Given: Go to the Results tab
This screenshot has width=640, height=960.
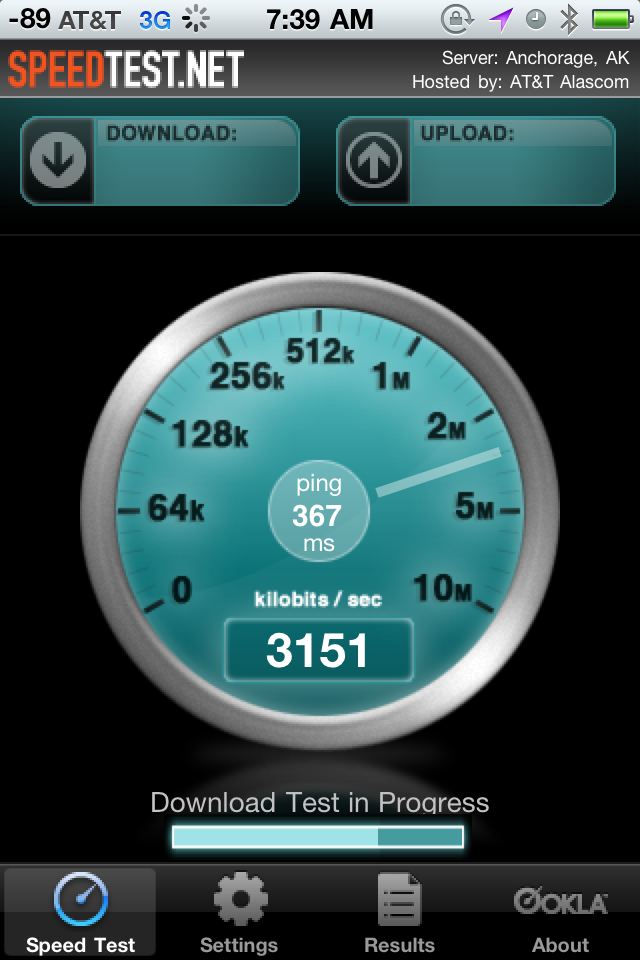Looking at the screenshot, I should pyautogui.click(x=399, y=913).
